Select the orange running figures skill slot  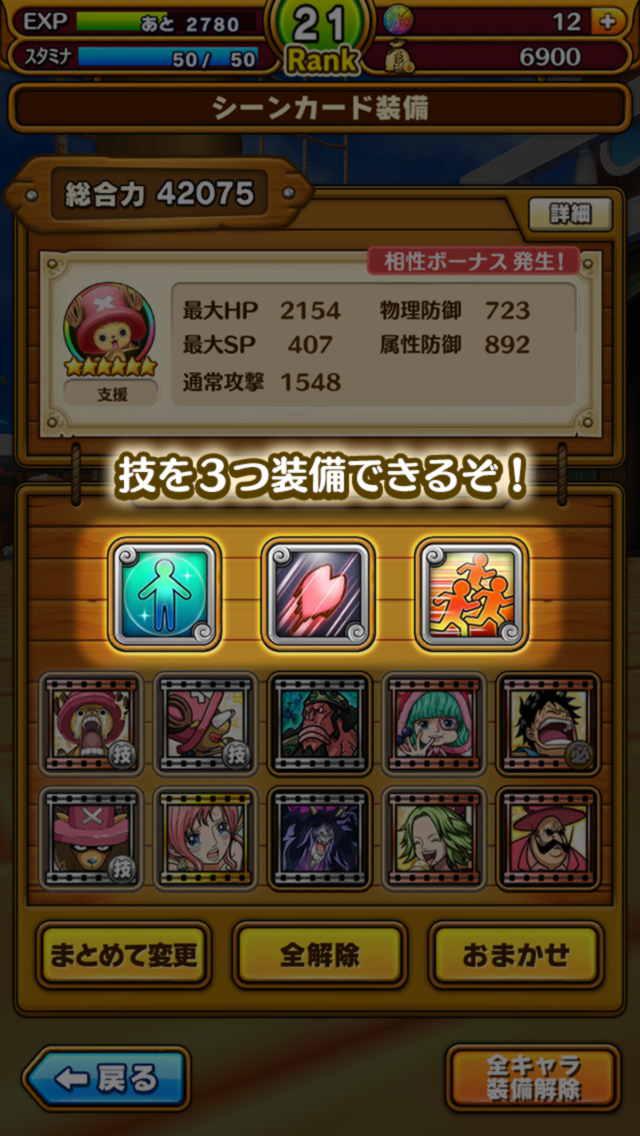[x=471, y=594]
